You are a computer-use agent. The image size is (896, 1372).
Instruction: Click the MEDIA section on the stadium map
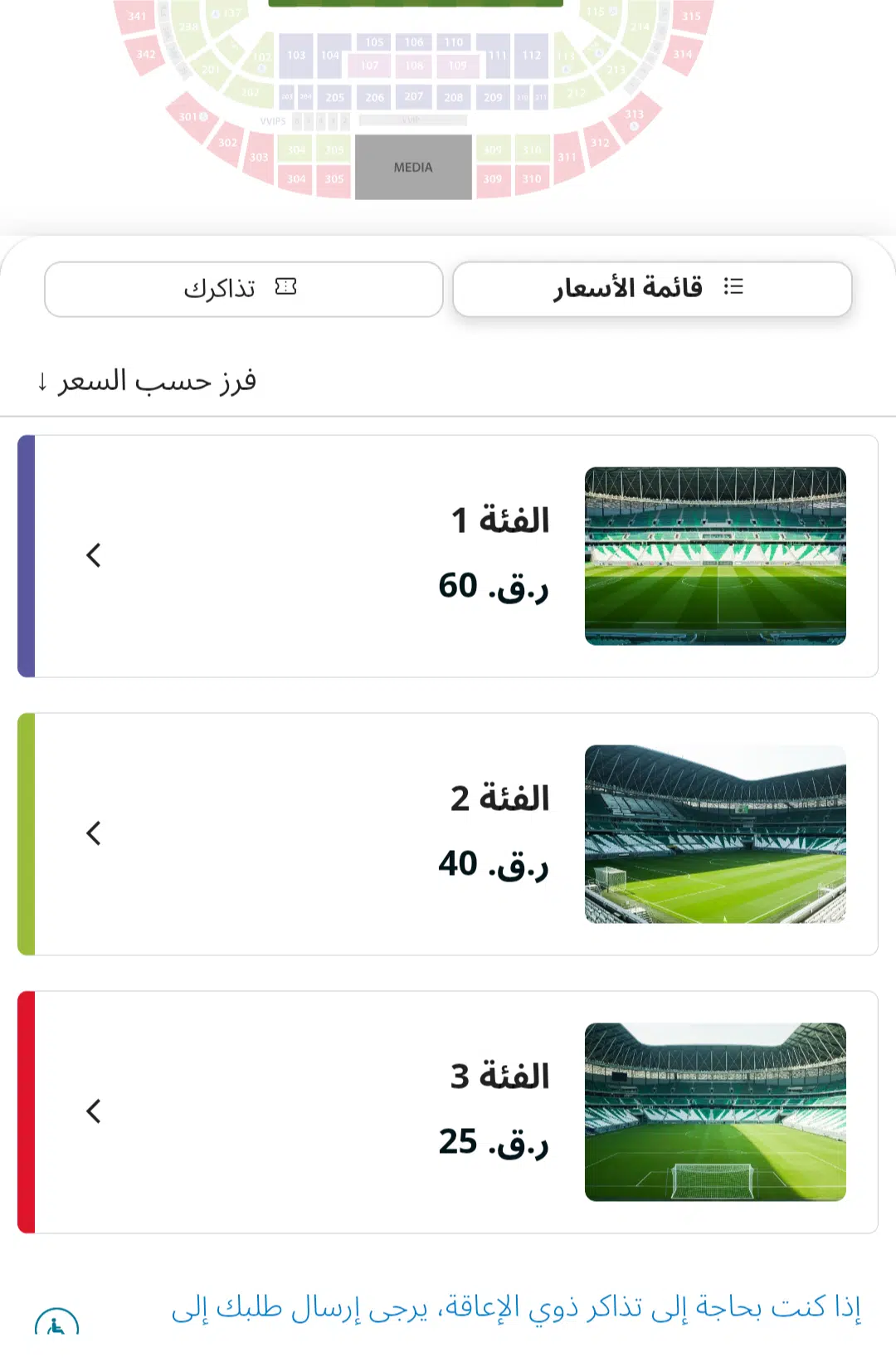(x=412, y=166)
